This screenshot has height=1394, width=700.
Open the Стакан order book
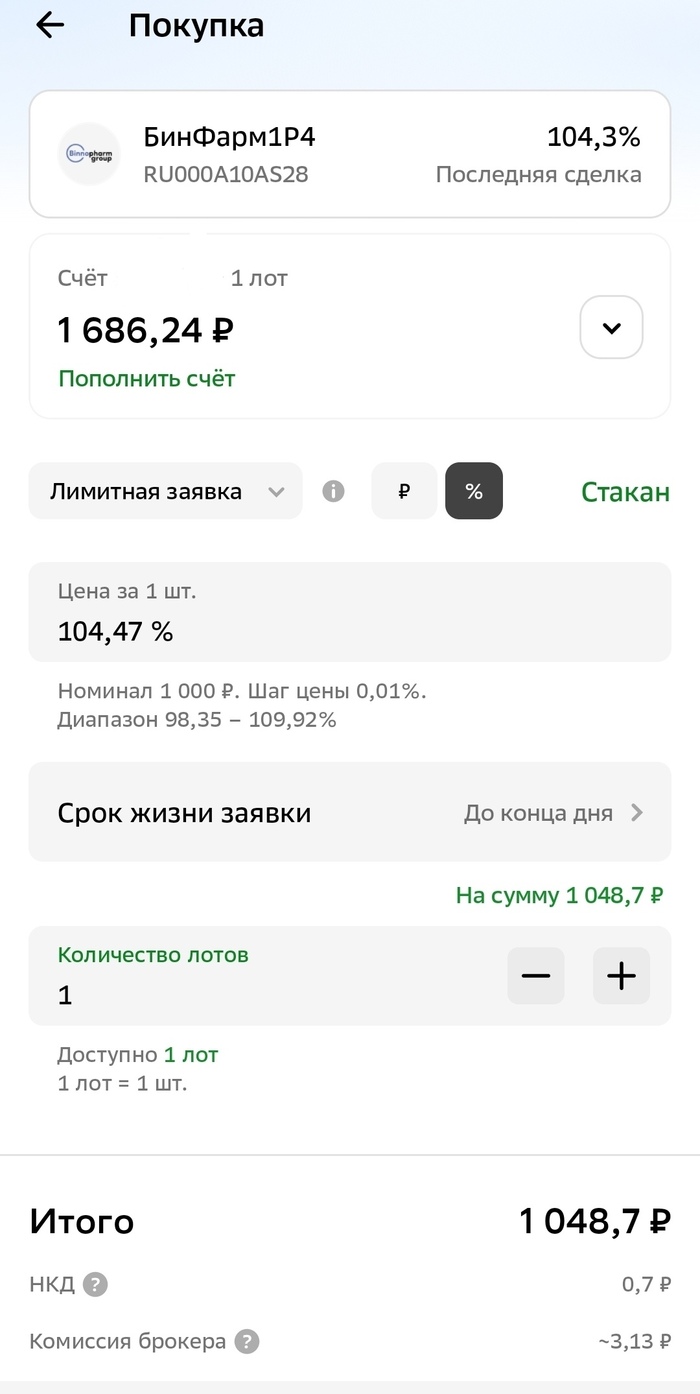tap(625, 492)
